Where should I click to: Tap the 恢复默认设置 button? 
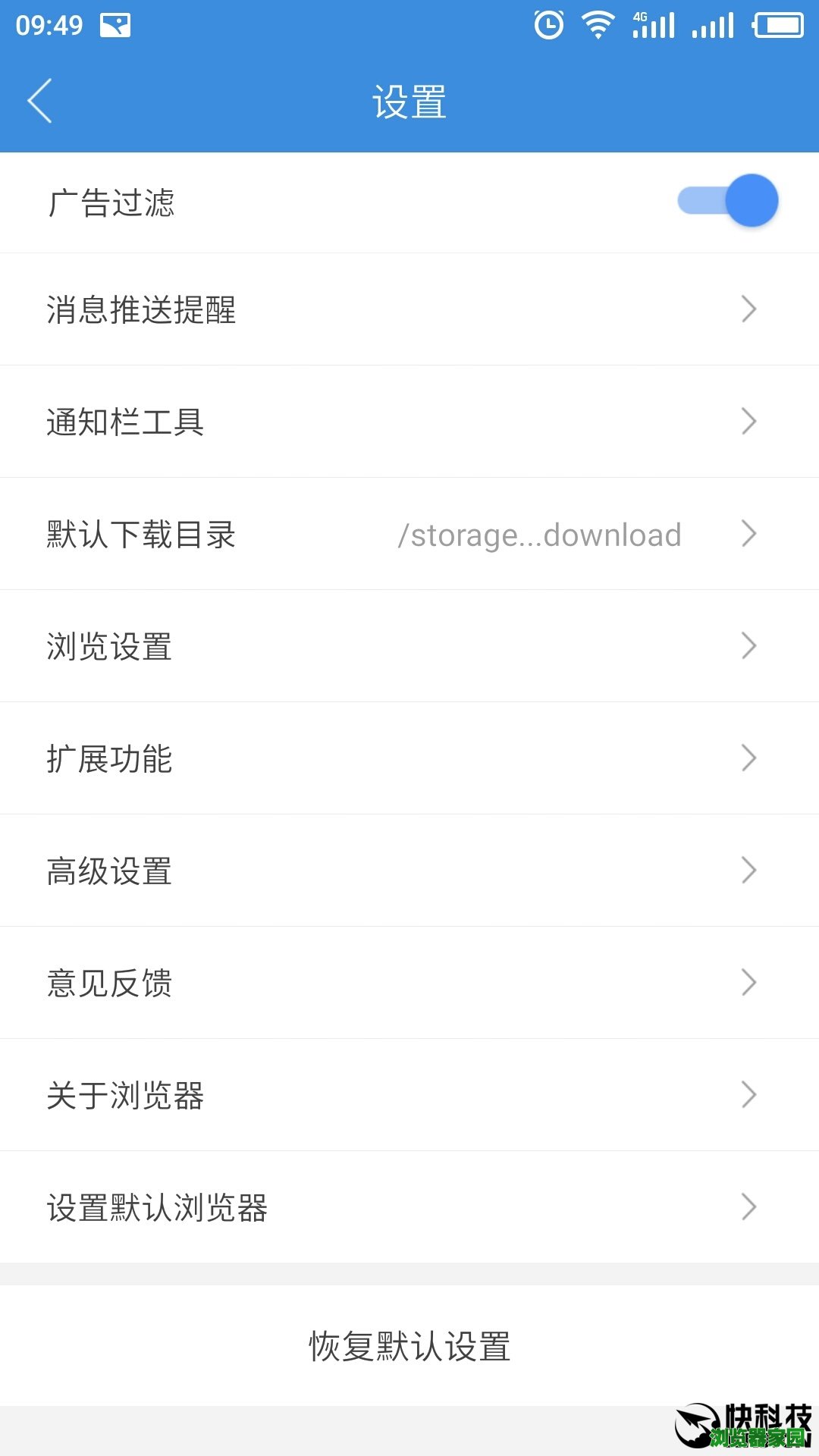pos(409,1347)
